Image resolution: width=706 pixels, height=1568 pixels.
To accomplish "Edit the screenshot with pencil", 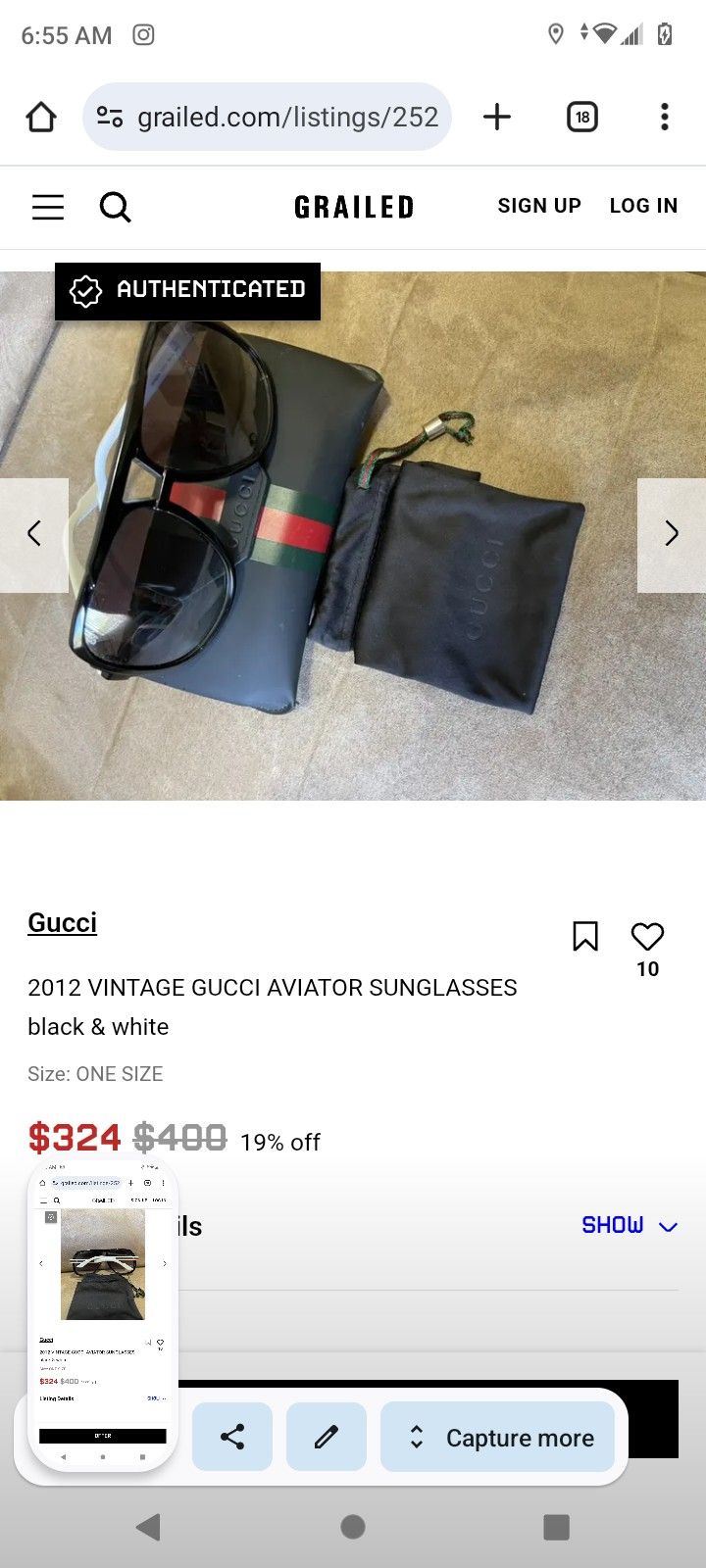I will 327,1437.
